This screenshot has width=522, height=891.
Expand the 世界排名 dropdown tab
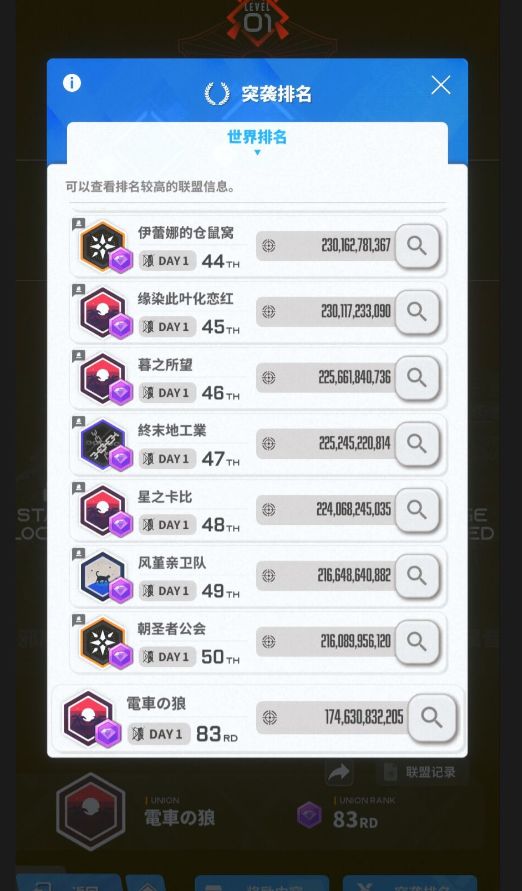257,141
